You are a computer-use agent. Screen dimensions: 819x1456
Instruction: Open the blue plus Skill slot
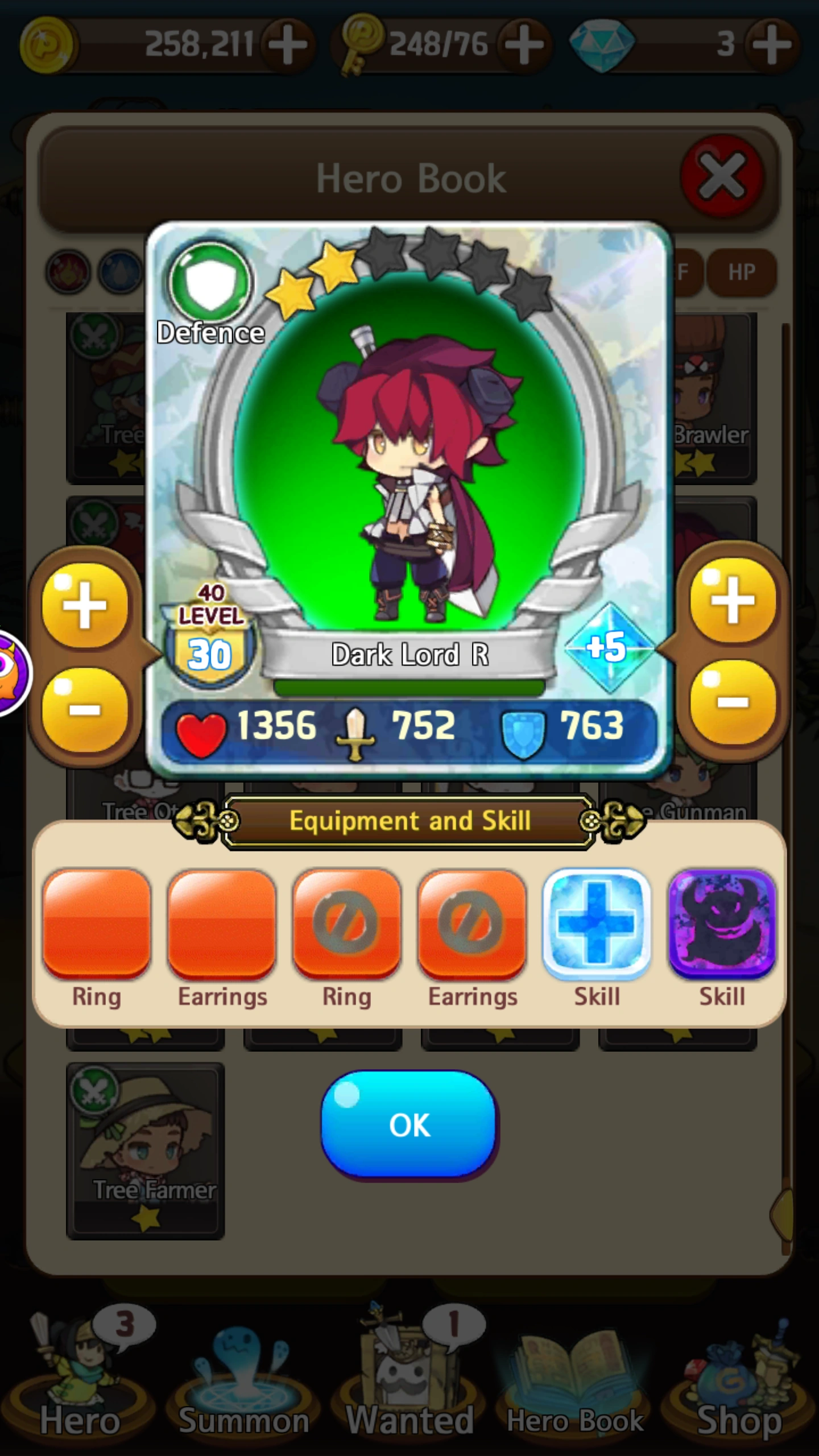pyautogui.click(x=597, y=923)
